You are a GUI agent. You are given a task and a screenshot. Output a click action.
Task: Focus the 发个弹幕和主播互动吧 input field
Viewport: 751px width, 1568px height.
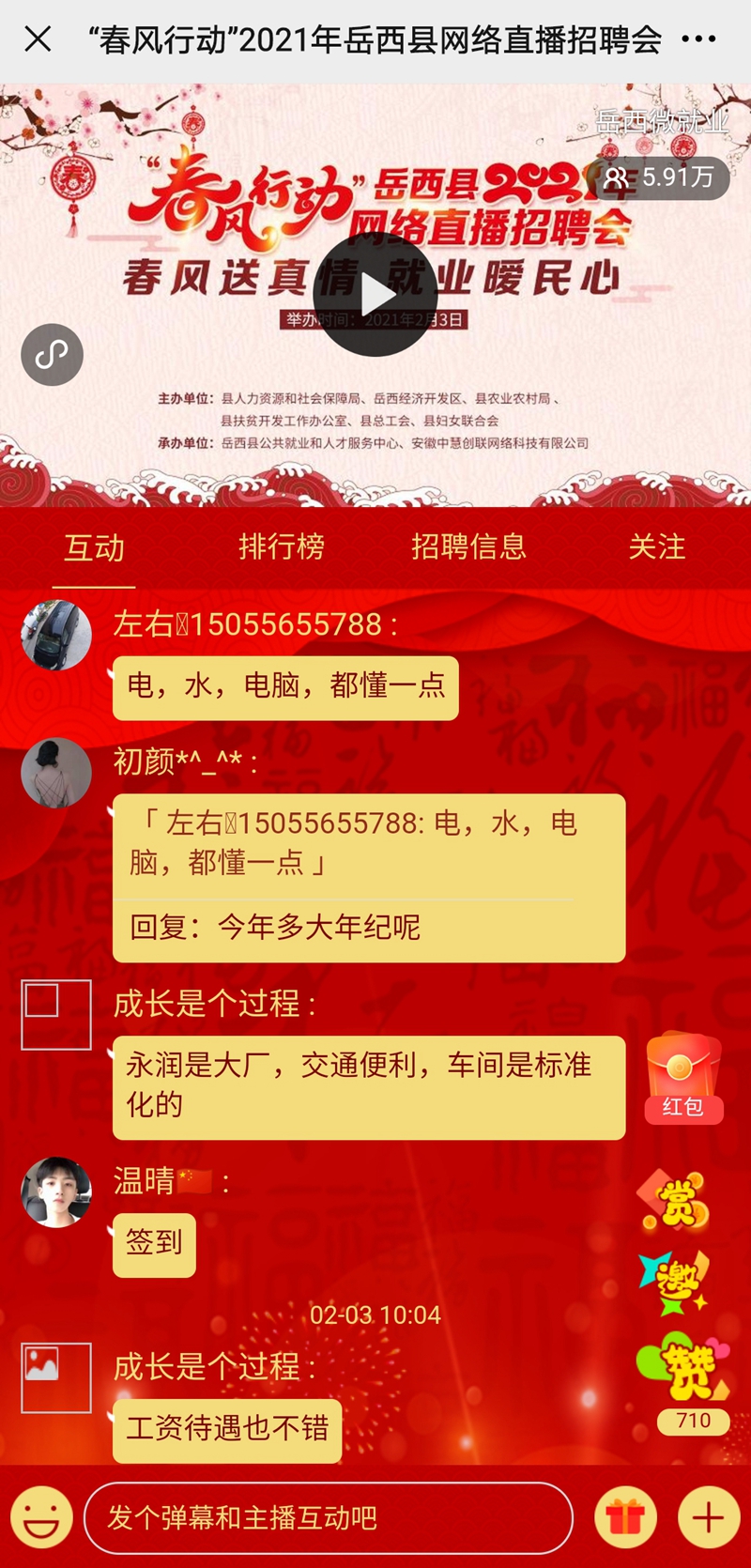[x=329, y=1517]
